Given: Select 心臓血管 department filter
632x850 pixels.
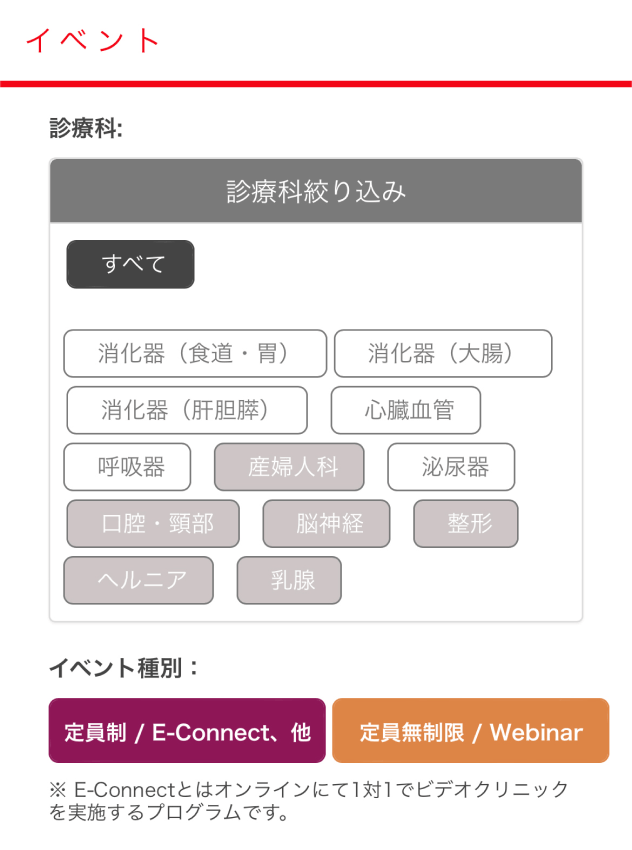Looking at the screenshot, I should (x=406, y=410).
